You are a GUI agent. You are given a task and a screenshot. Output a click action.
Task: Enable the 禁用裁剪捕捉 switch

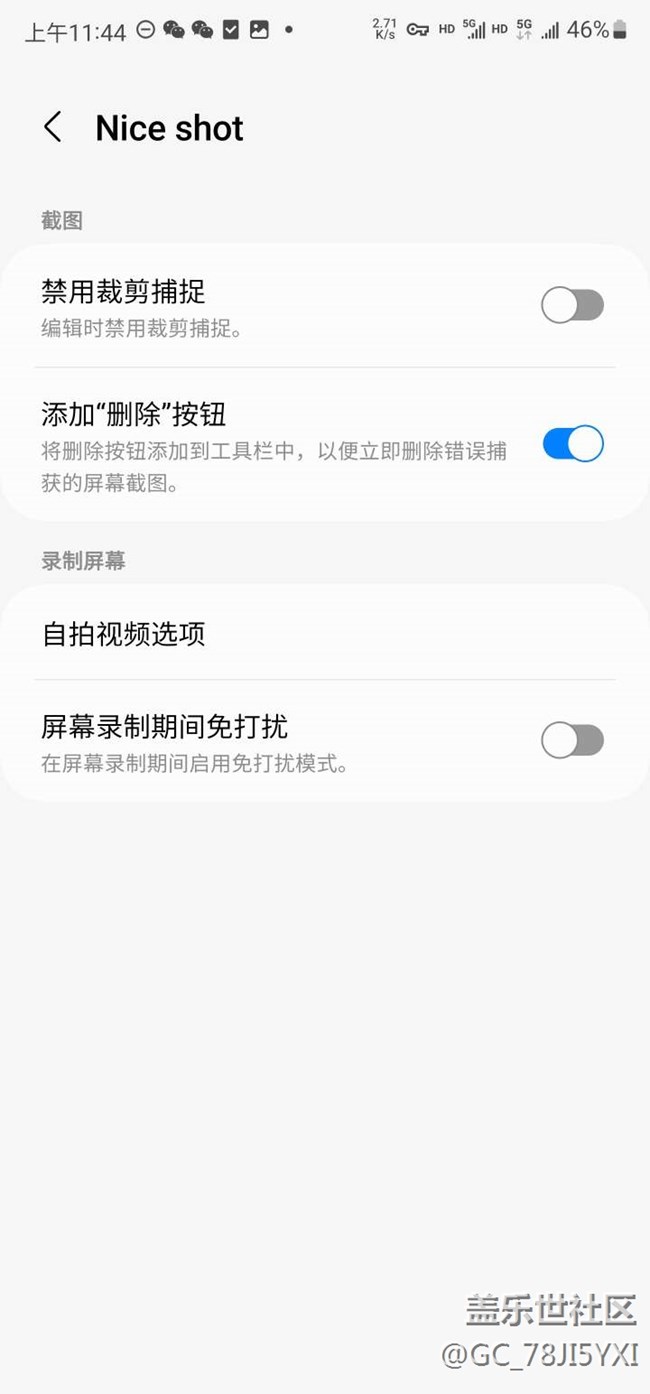573,306
